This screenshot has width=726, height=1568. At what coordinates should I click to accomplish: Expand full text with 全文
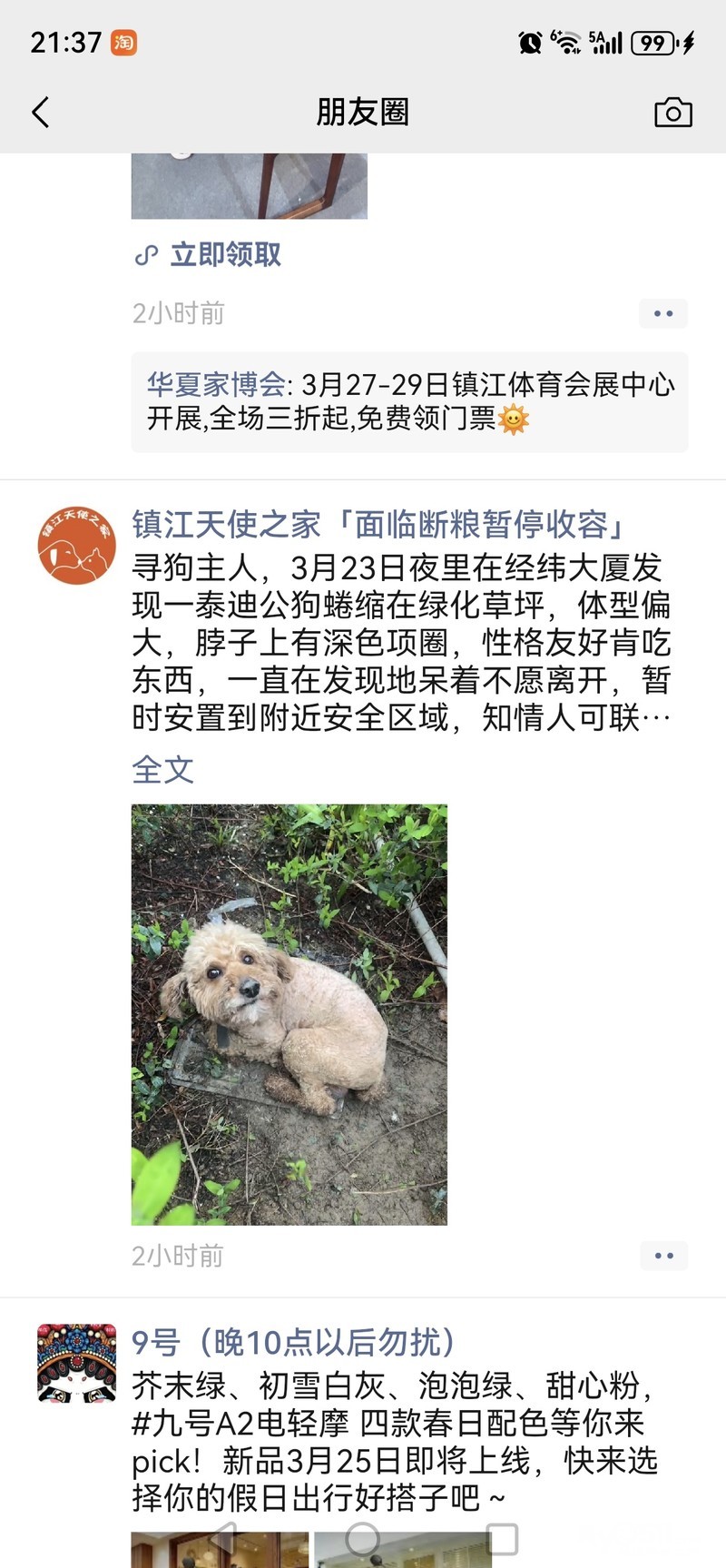pos(163,770)
